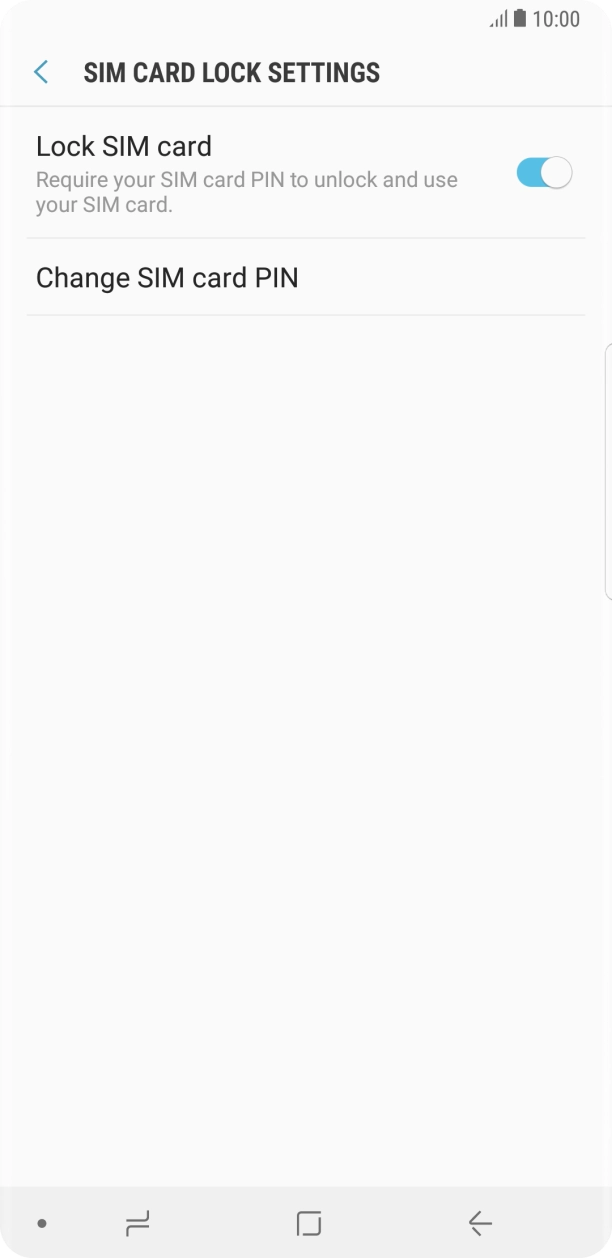This screenshot has width=612, height=1258.
Task: Open recent apps from navigation bar
Action: [x=137, y=1222]
